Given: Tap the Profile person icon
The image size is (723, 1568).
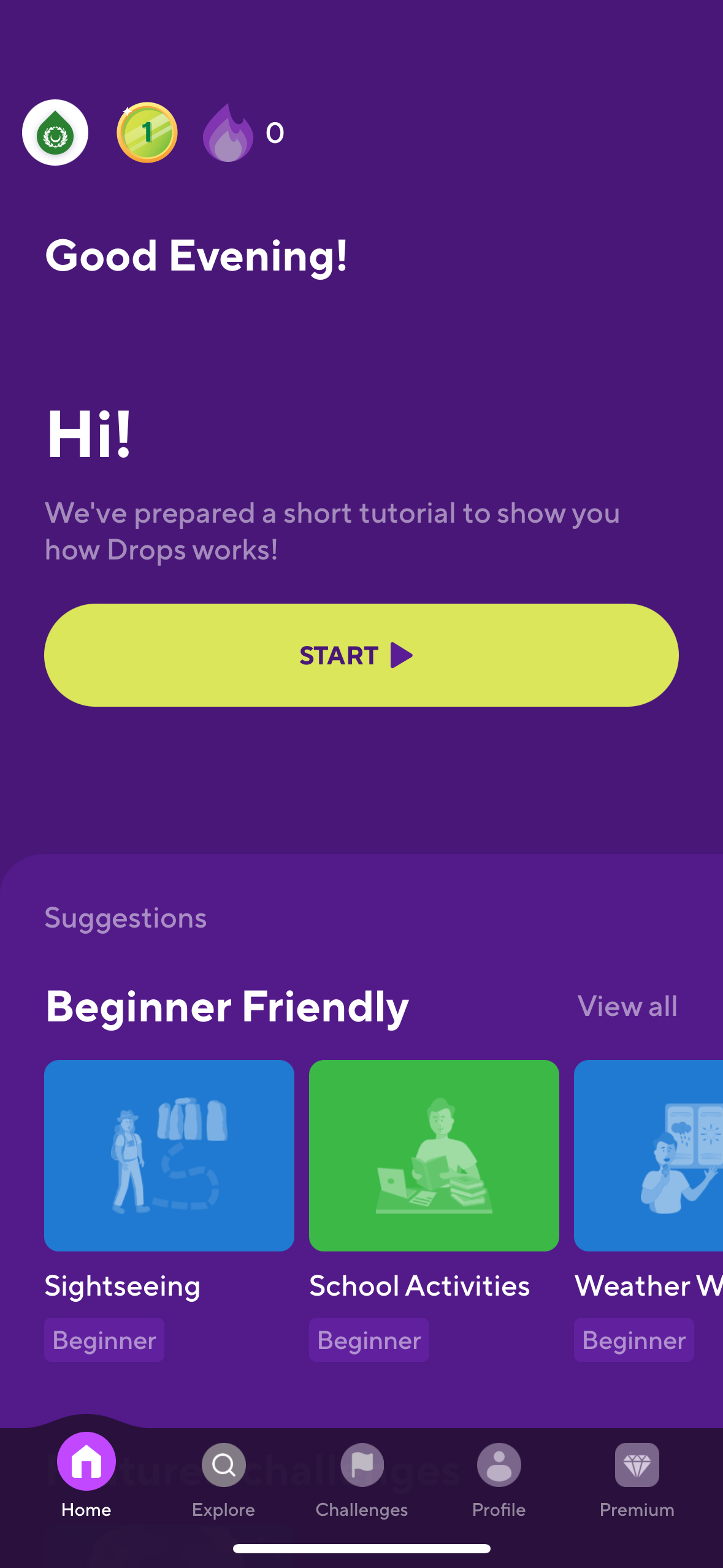Looking at the screenshot, I should (x=498, y=1464).
